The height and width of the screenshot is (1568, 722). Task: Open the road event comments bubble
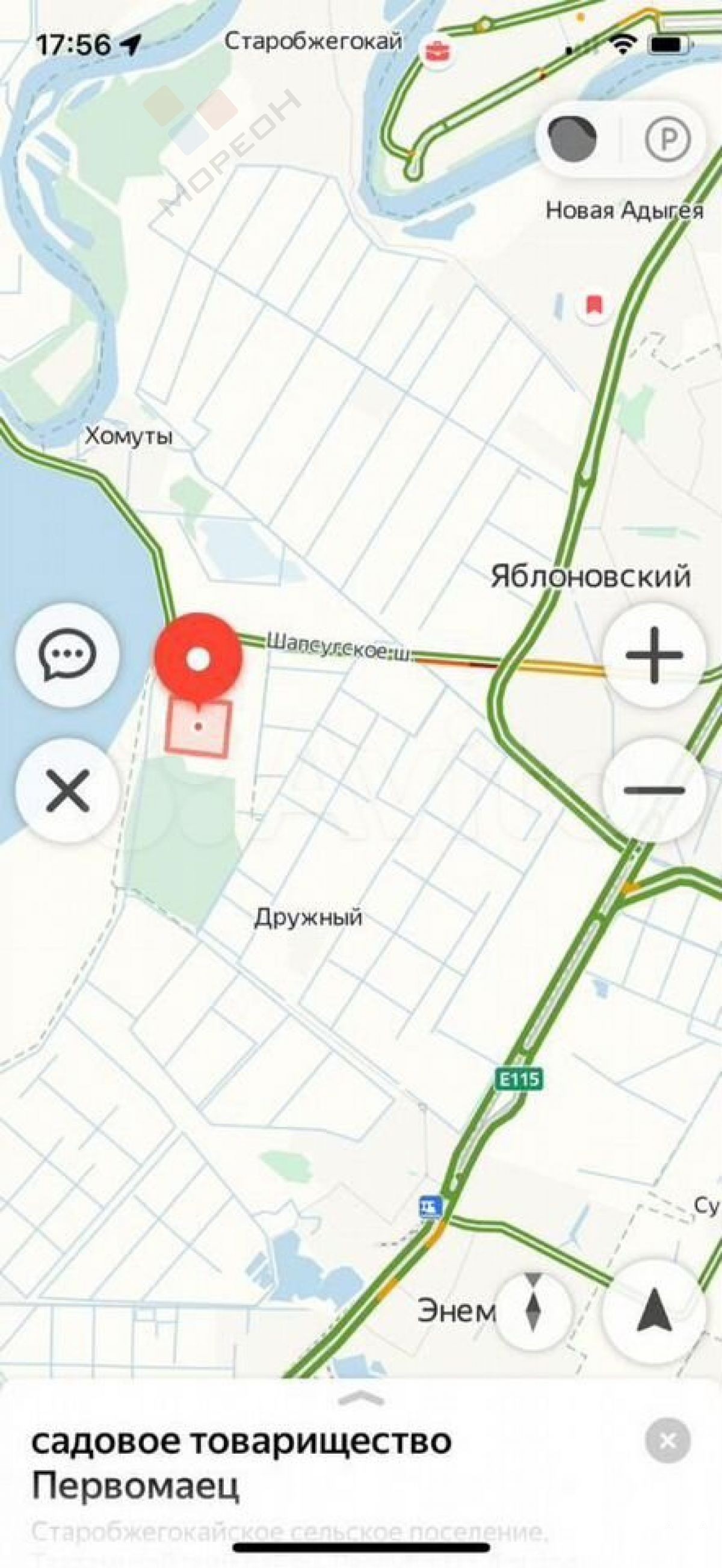pyautogui.click(x=67, y=655)
